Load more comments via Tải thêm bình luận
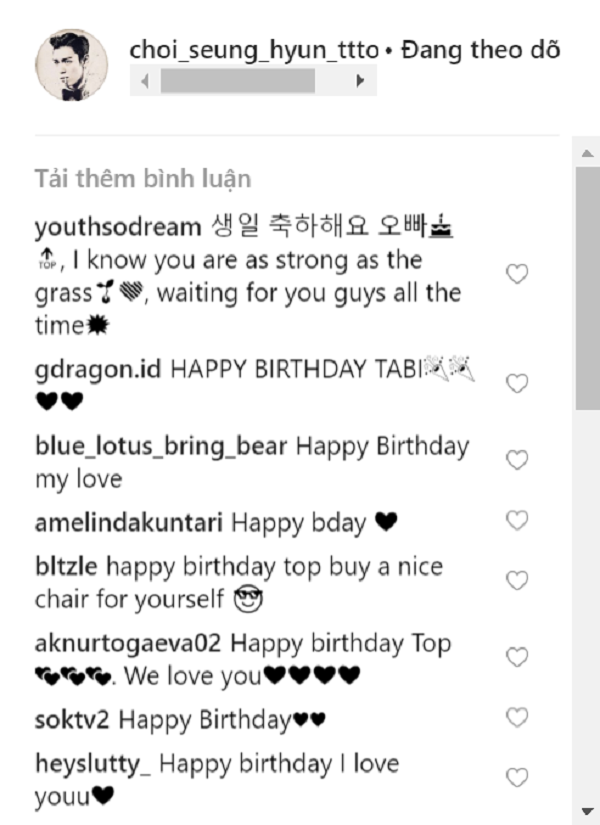 click(x=142, y=179)
